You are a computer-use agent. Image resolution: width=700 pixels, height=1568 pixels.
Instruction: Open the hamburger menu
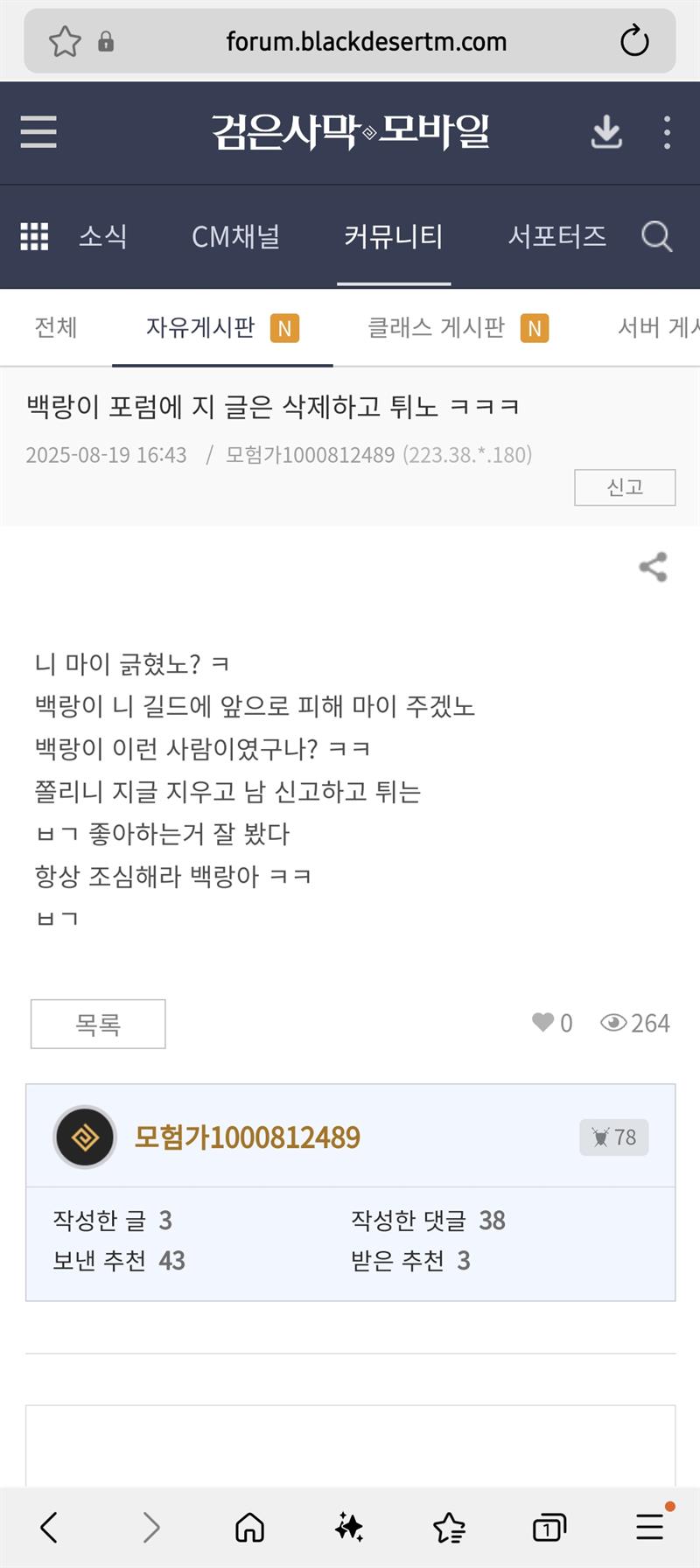point(38,132)
